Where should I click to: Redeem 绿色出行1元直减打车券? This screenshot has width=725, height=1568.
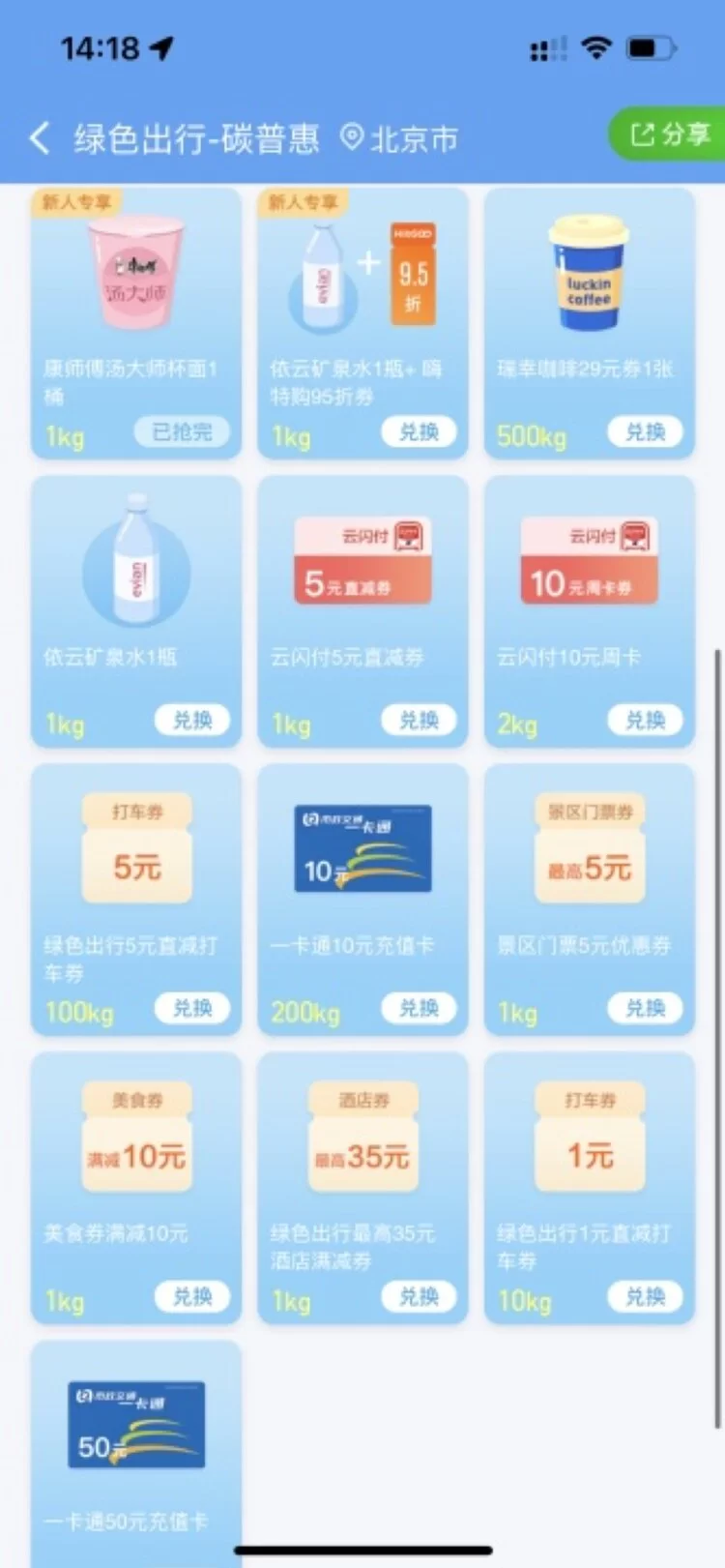[x=645, y=1296]
